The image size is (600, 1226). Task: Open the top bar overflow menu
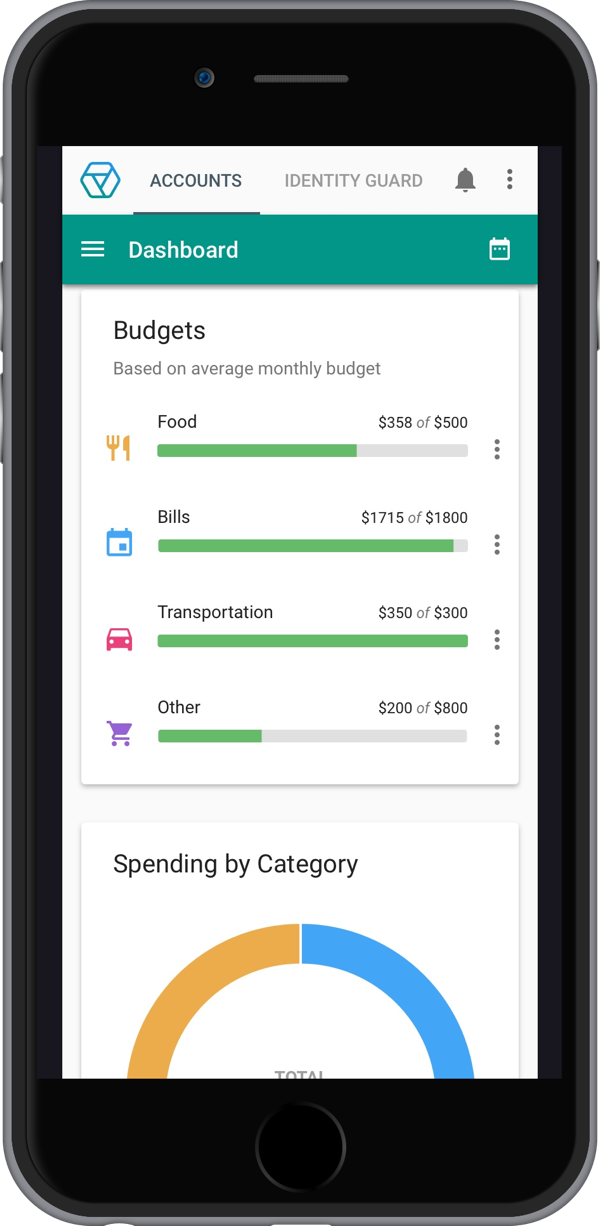(510, 180)
